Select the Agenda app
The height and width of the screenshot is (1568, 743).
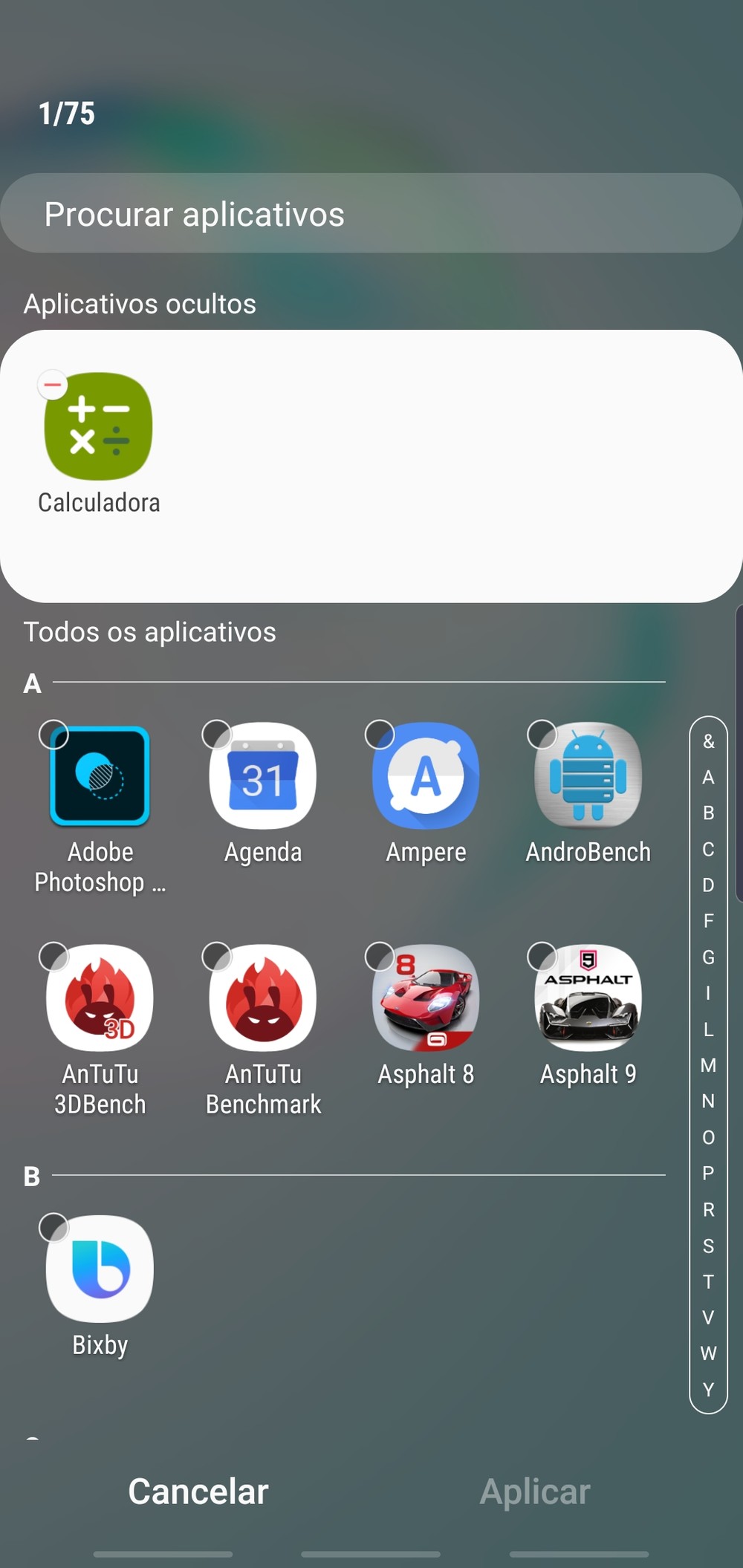coord(262,776)
